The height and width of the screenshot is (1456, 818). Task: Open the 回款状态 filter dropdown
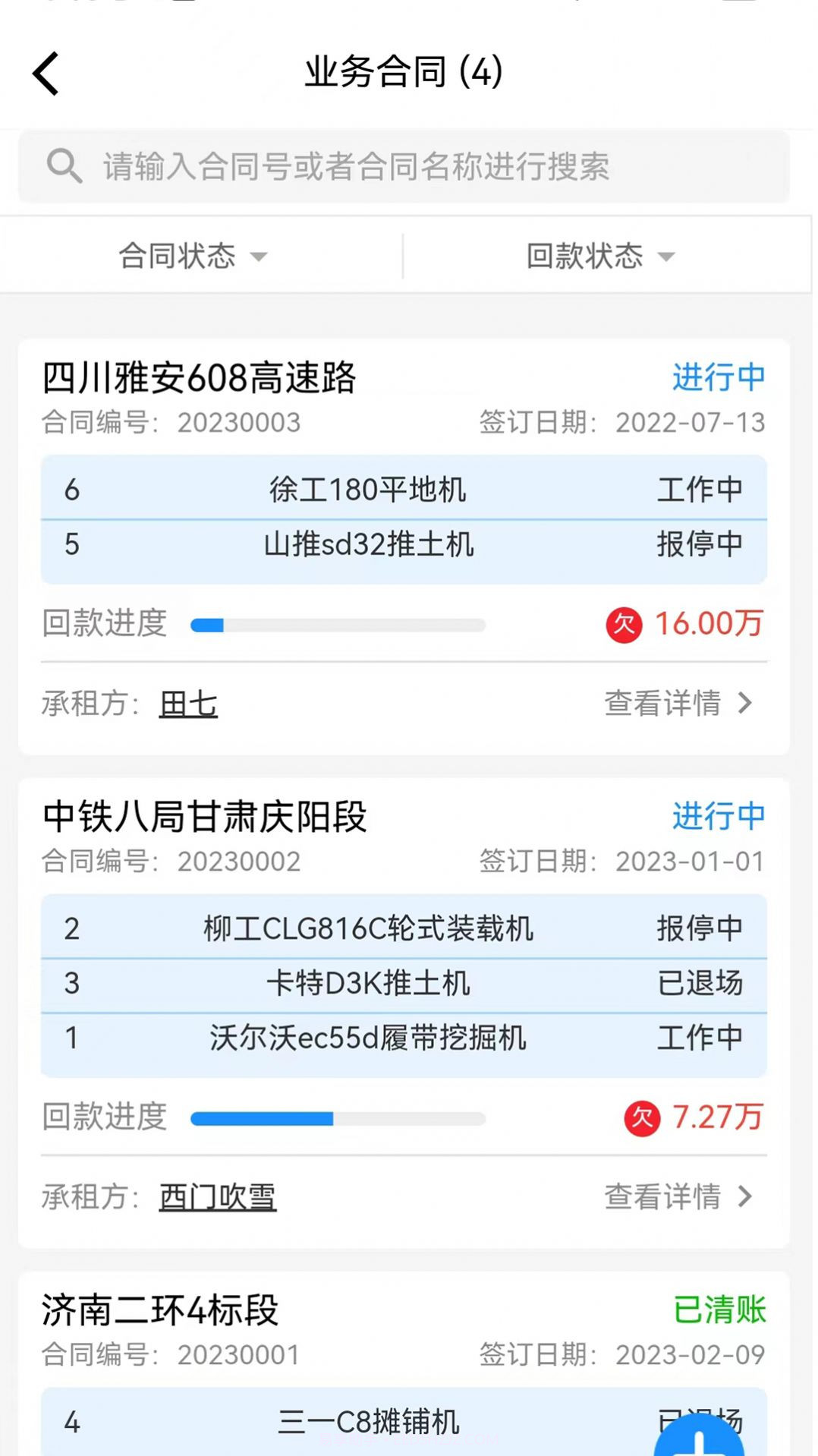coord(599,256)
